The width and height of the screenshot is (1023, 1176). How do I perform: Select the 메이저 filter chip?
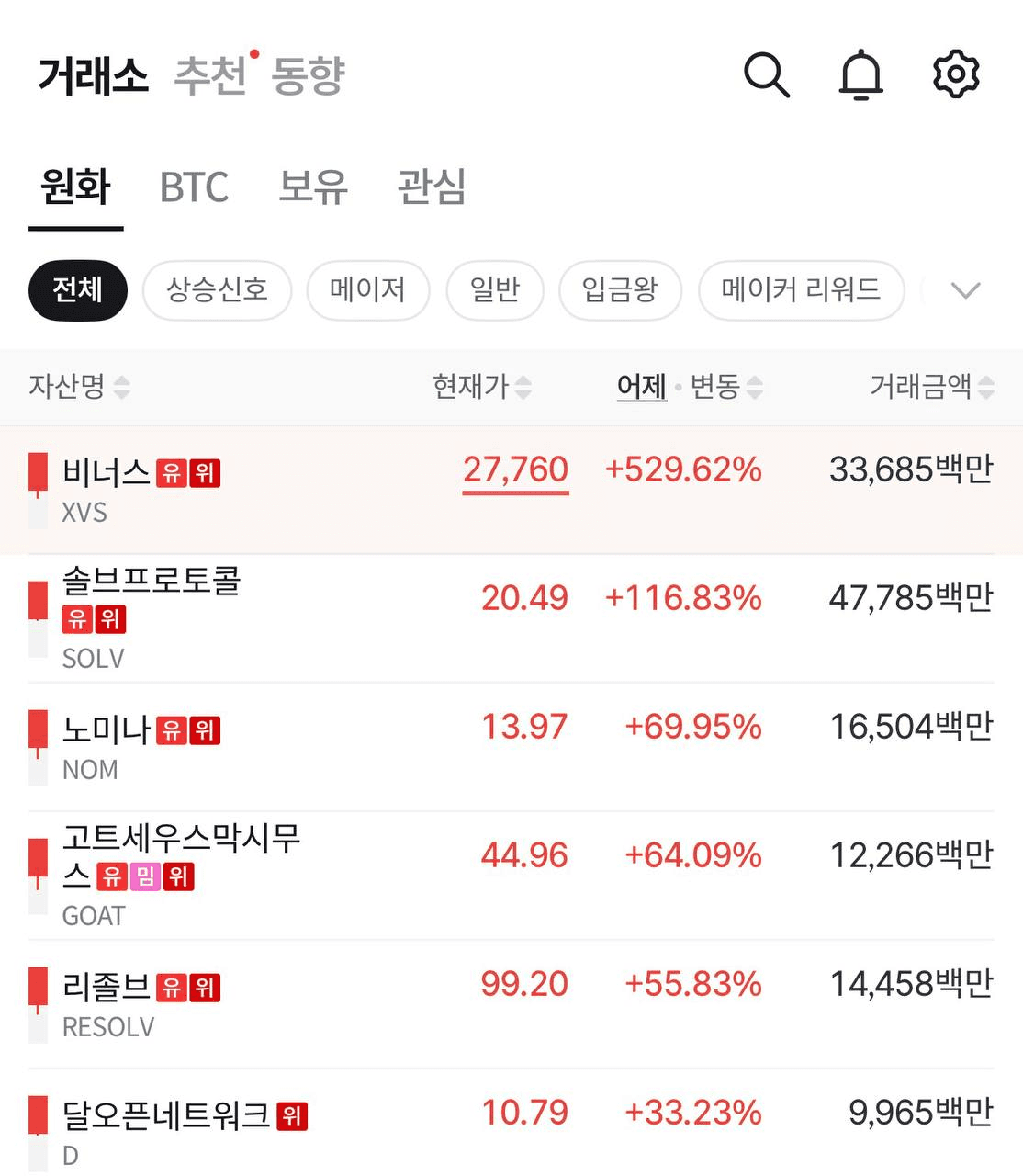click(367, 290)
